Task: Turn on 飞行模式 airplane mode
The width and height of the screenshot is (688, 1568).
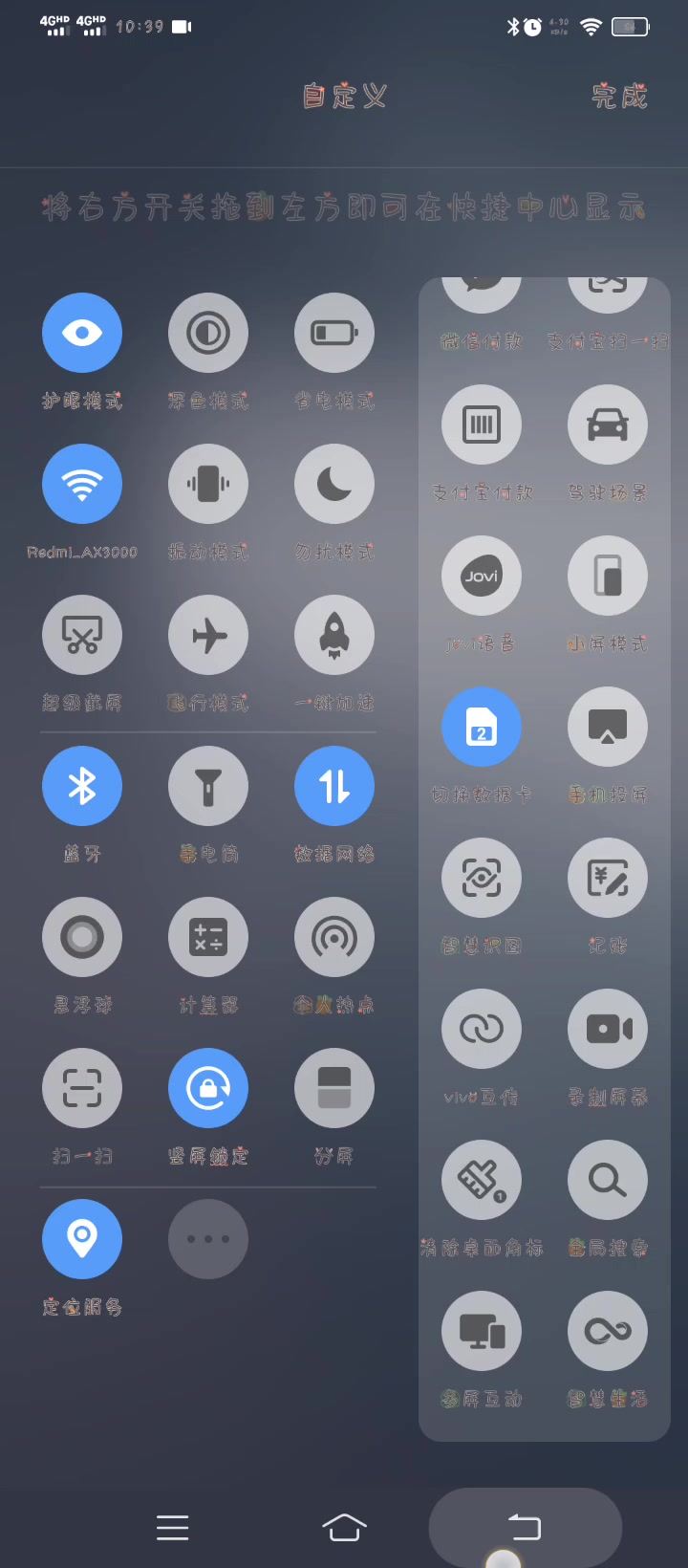Action: click(x=208, y=635)
